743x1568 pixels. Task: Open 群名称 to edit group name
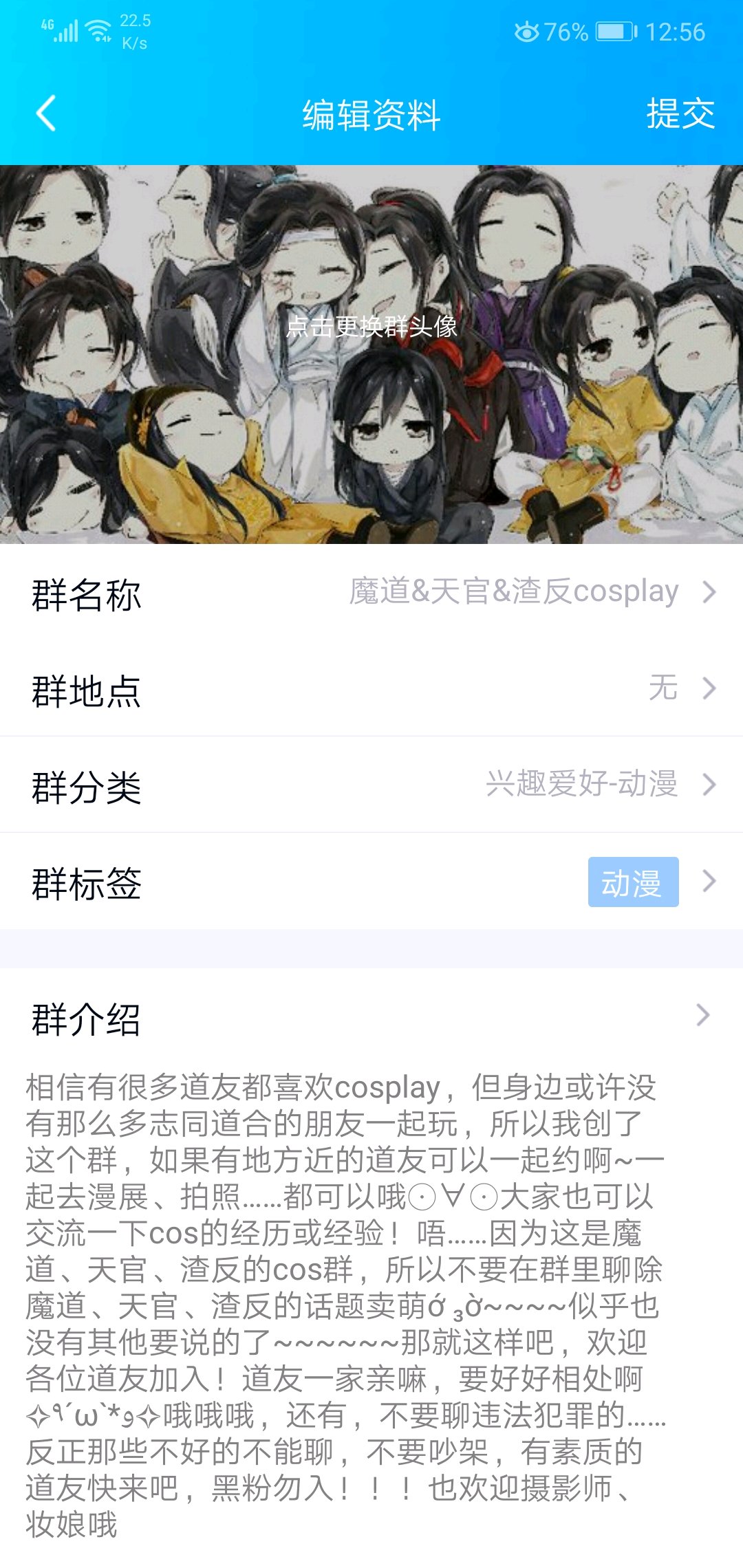pyautogui.click(x=371, y=593)
